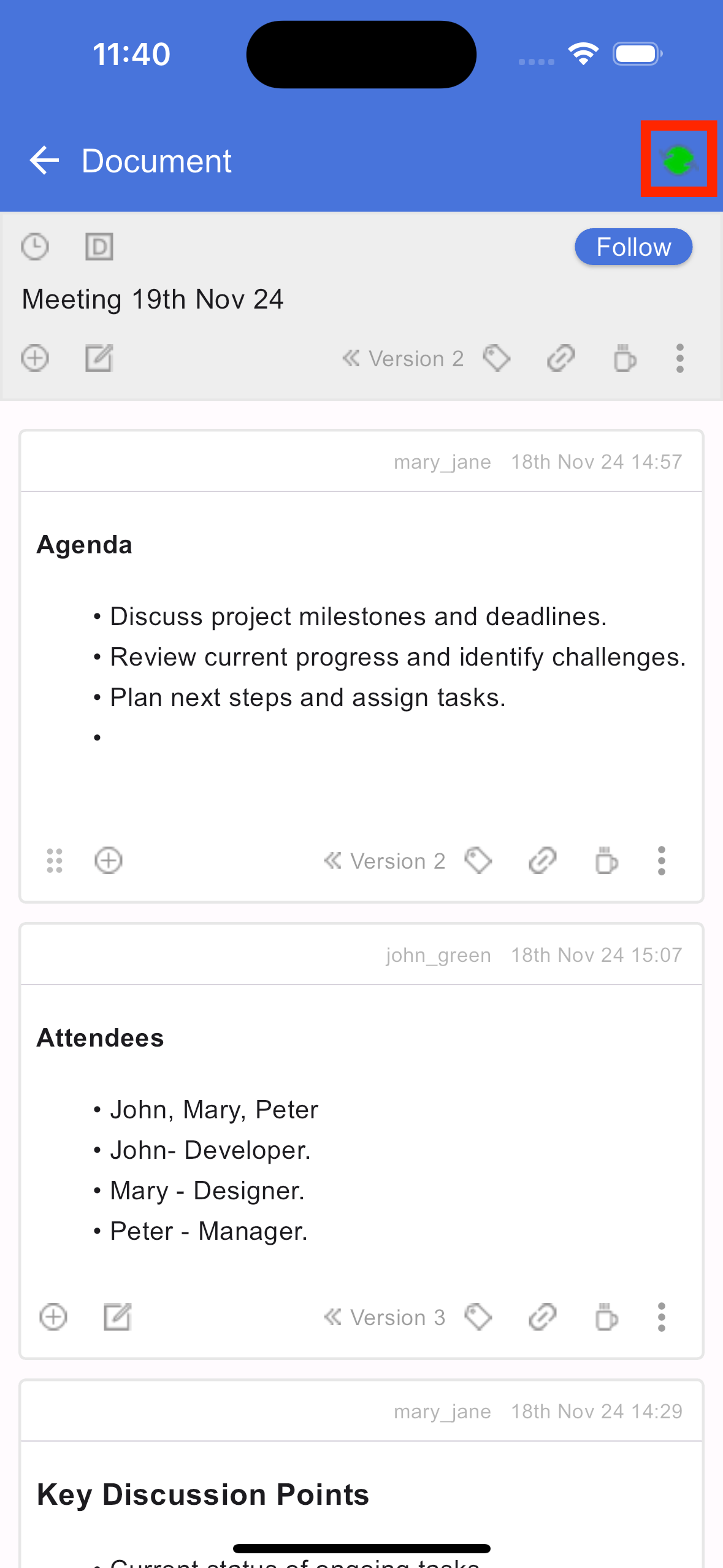This screenshot has width=723, height=1568.
Task: Add an item under the Agenda section
Action: (109, 861)
